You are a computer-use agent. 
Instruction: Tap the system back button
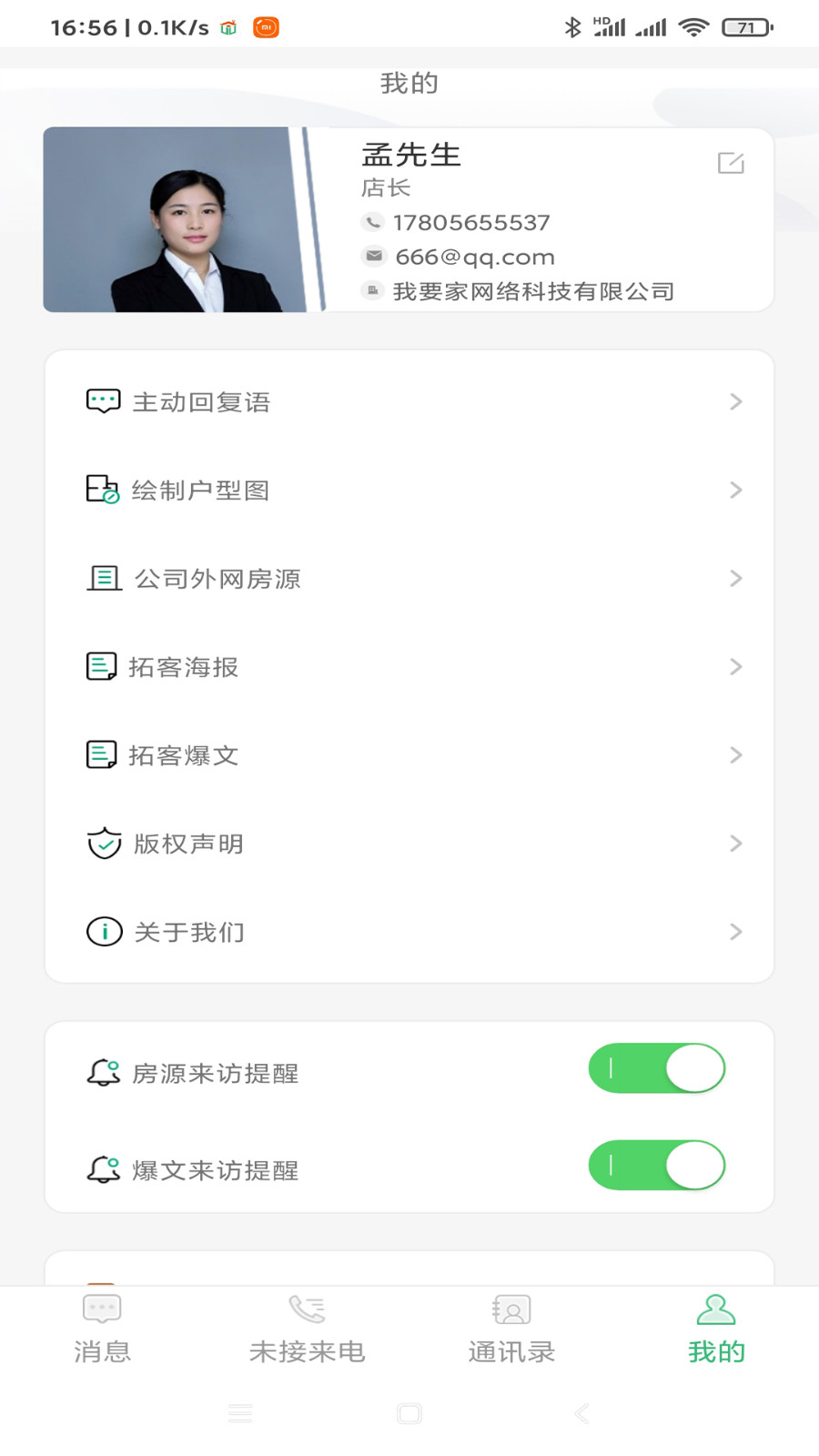pos(582,1413)
